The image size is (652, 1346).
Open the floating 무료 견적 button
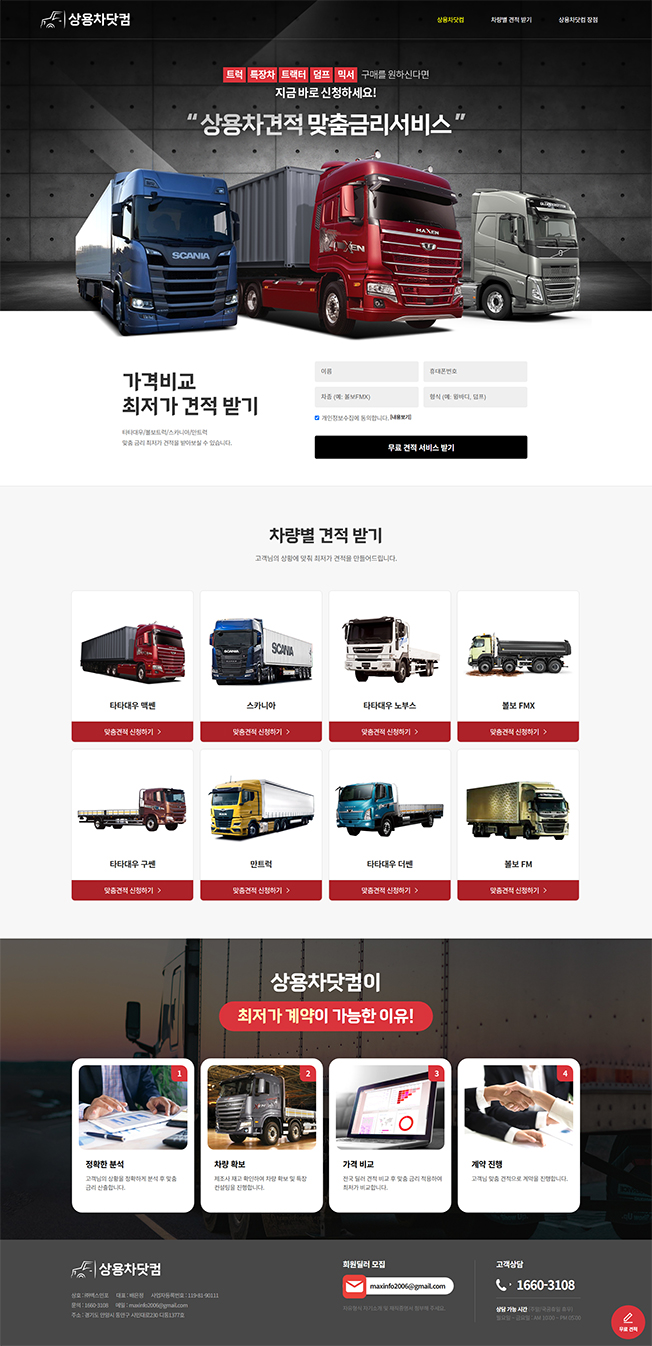[x=628, y=1321]
